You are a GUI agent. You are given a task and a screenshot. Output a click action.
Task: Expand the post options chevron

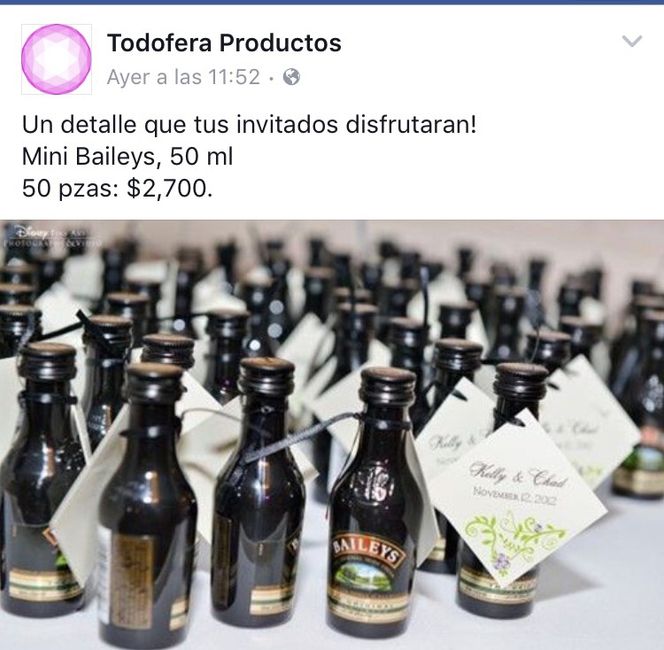(x=632, y=41)
